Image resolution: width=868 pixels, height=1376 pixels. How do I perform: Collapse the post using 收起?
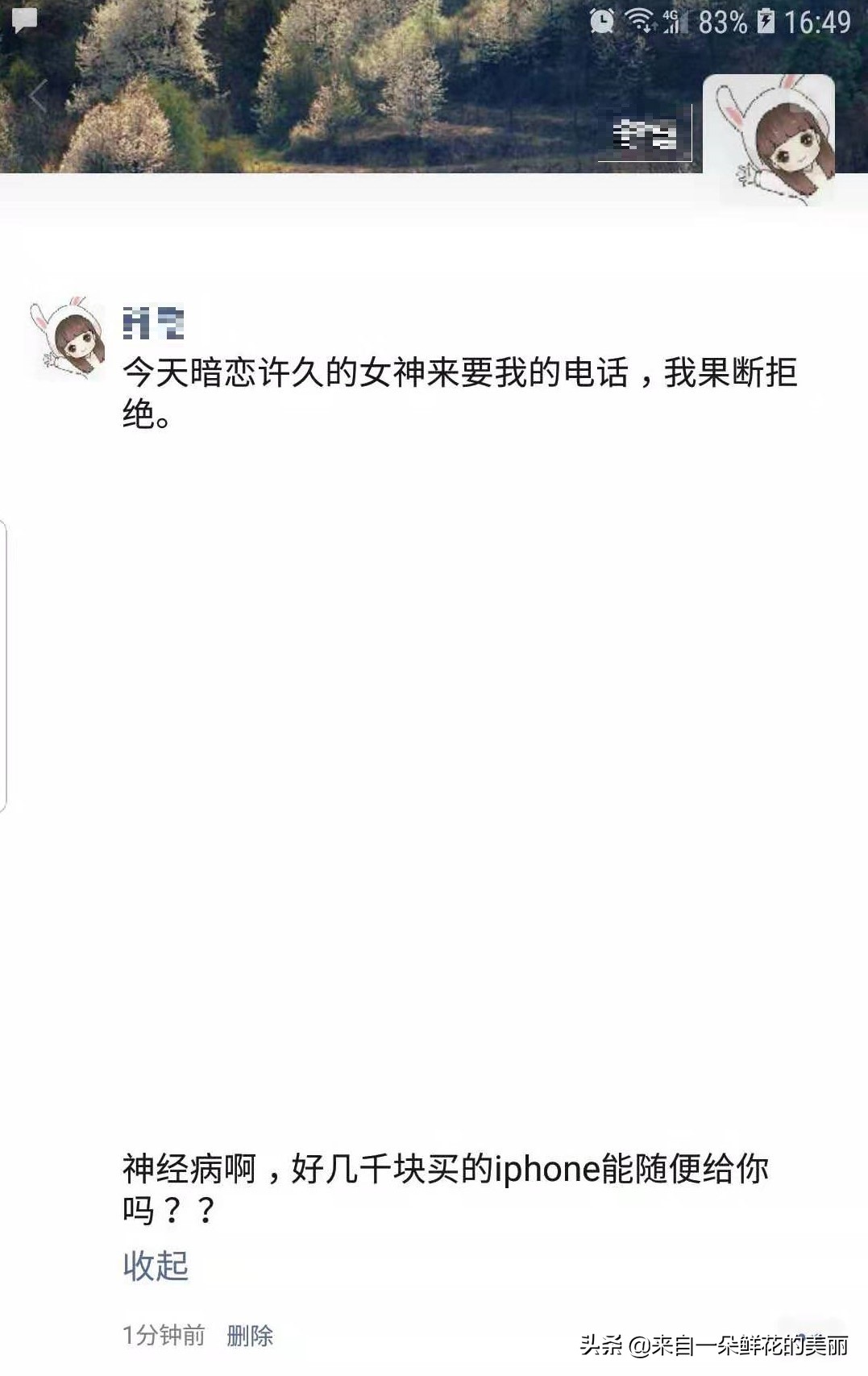(155, 1266)
